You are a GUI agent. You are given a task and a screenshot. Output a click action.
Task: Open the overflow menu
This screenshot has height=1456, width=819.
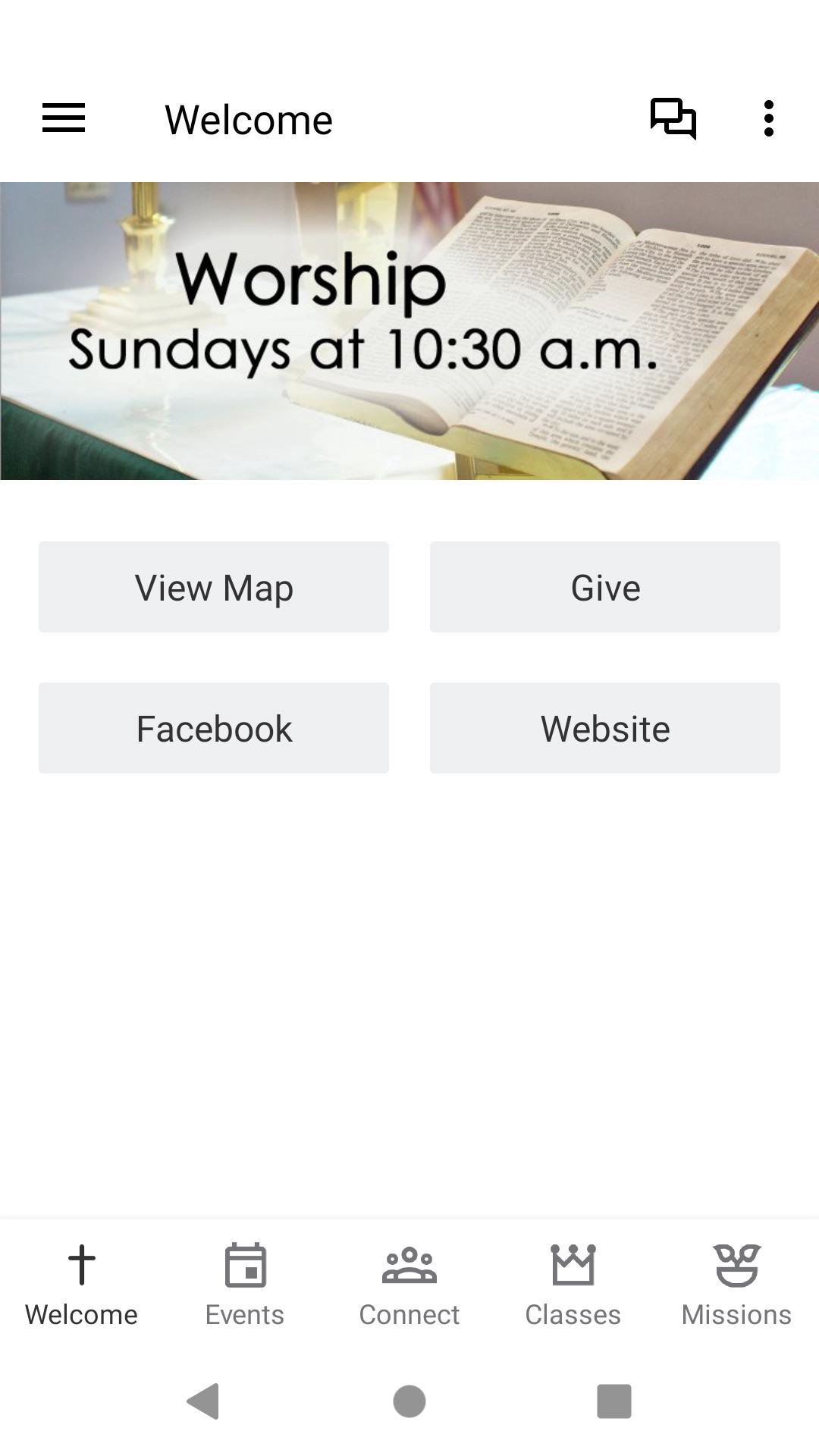[768, 118]
